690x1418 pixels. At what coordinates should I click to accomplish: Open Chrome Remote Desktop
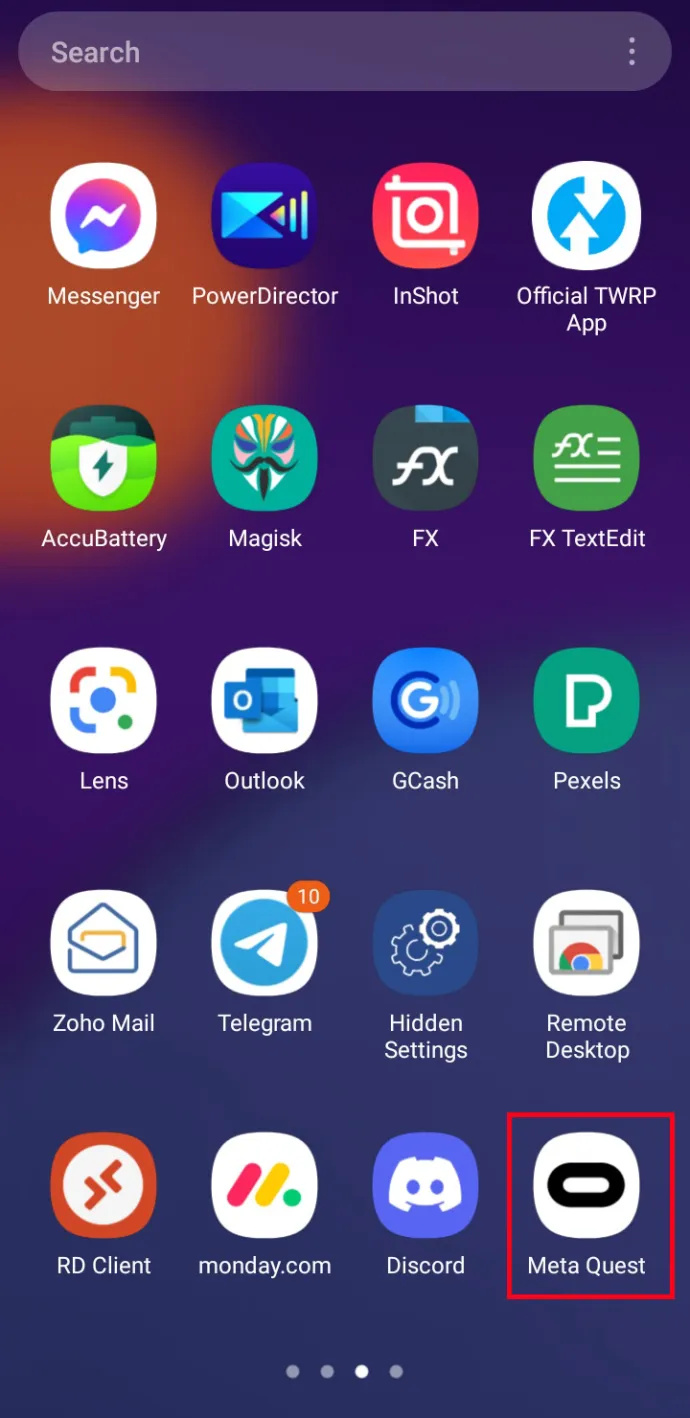tap(587, 943)
